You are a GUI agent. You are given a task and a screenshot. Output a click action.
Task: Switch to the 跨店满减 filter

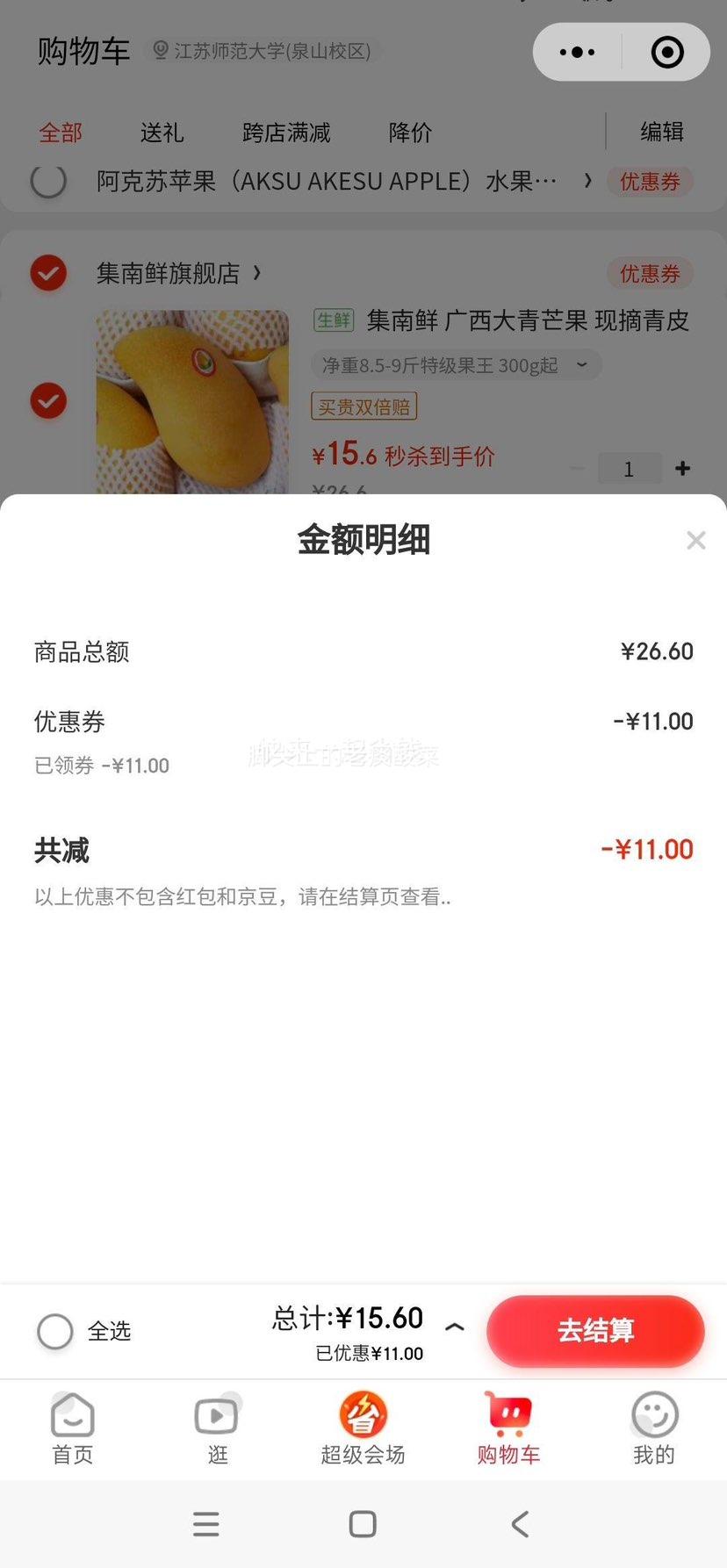click(x=286, y=133)
